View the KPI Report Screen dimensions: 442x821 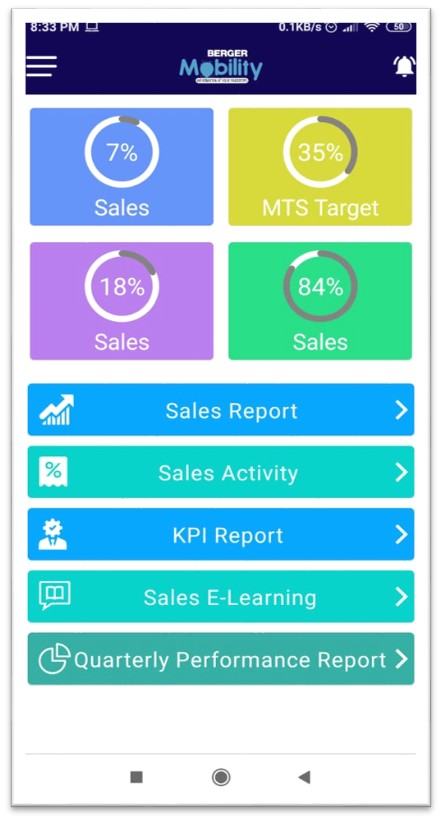(221, 535)
